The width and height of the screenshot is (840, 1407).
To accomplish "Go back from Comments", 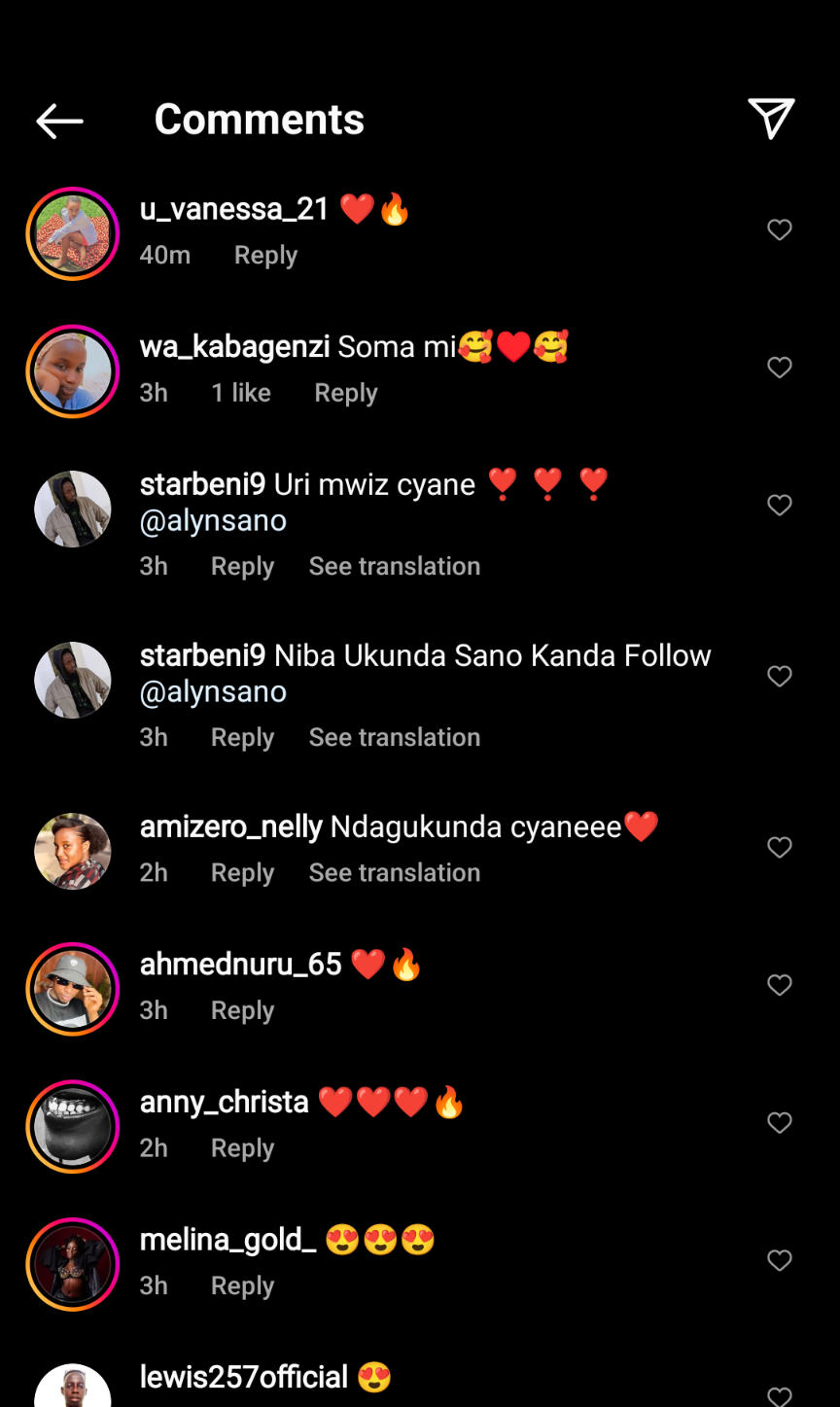I will [x=59, y=121].
